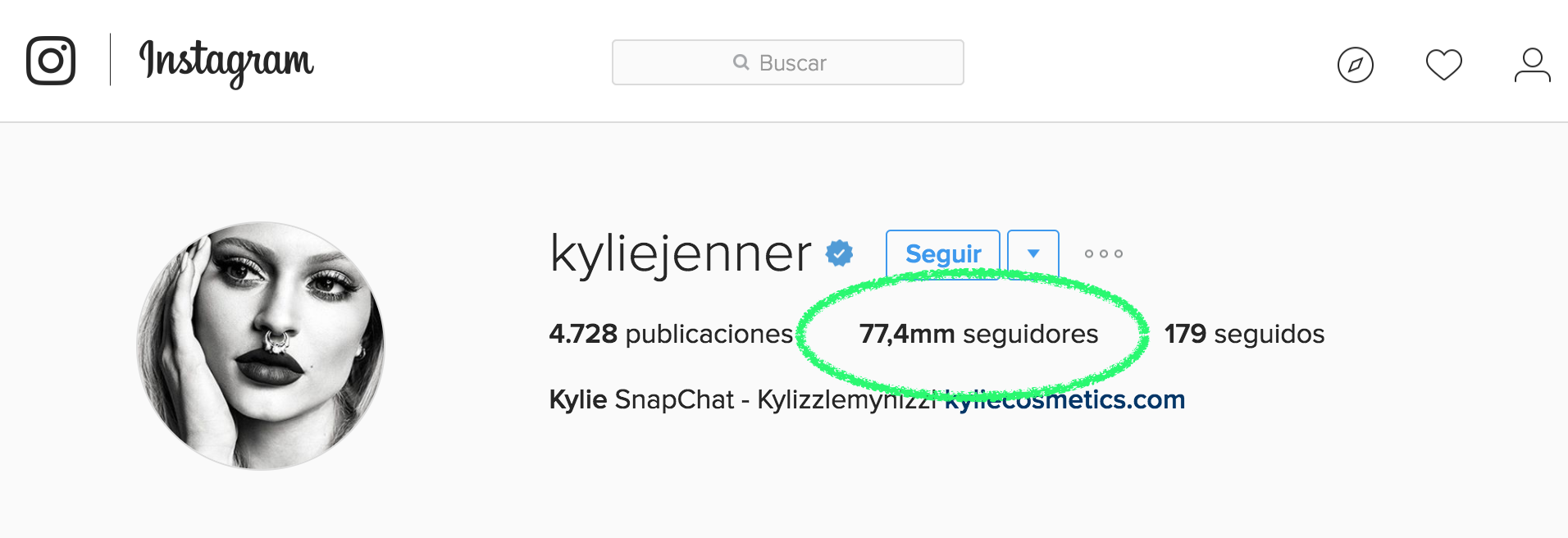Open the Buscar search field
This screenshot has width=1568, height=538.
pyautogui.click(x=787, y=62)
